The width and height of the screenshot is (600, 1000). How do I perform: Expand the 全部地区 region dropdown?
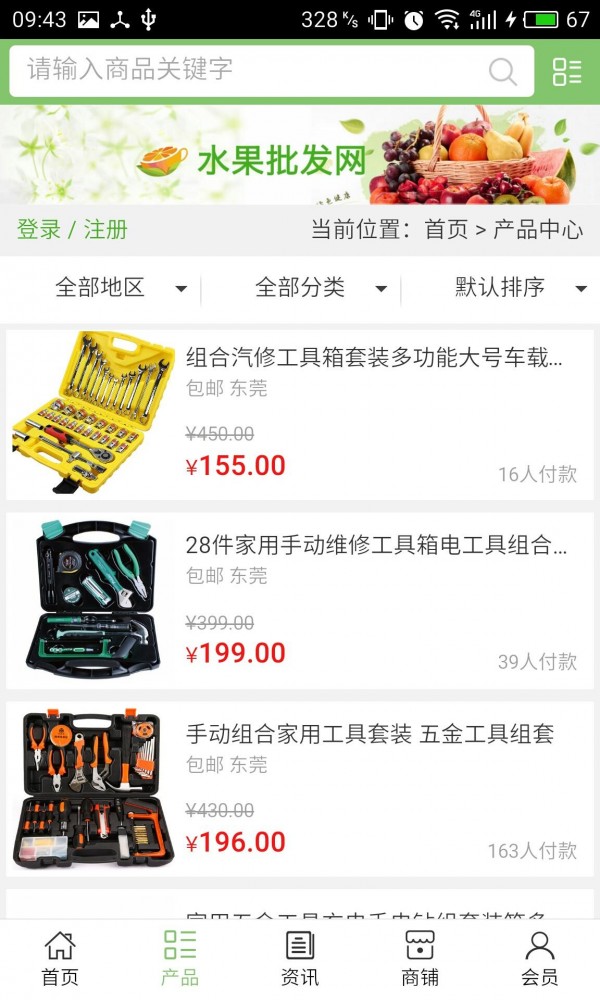pos(120,288)
